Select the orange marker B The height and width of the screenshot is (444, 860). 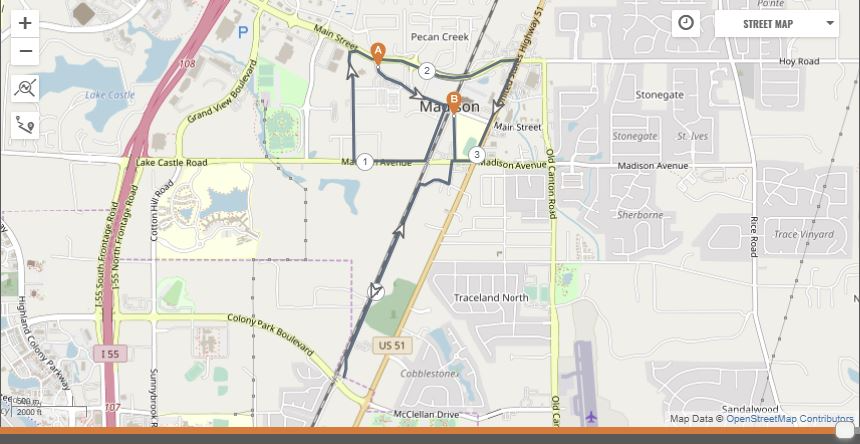click(453, 101)
